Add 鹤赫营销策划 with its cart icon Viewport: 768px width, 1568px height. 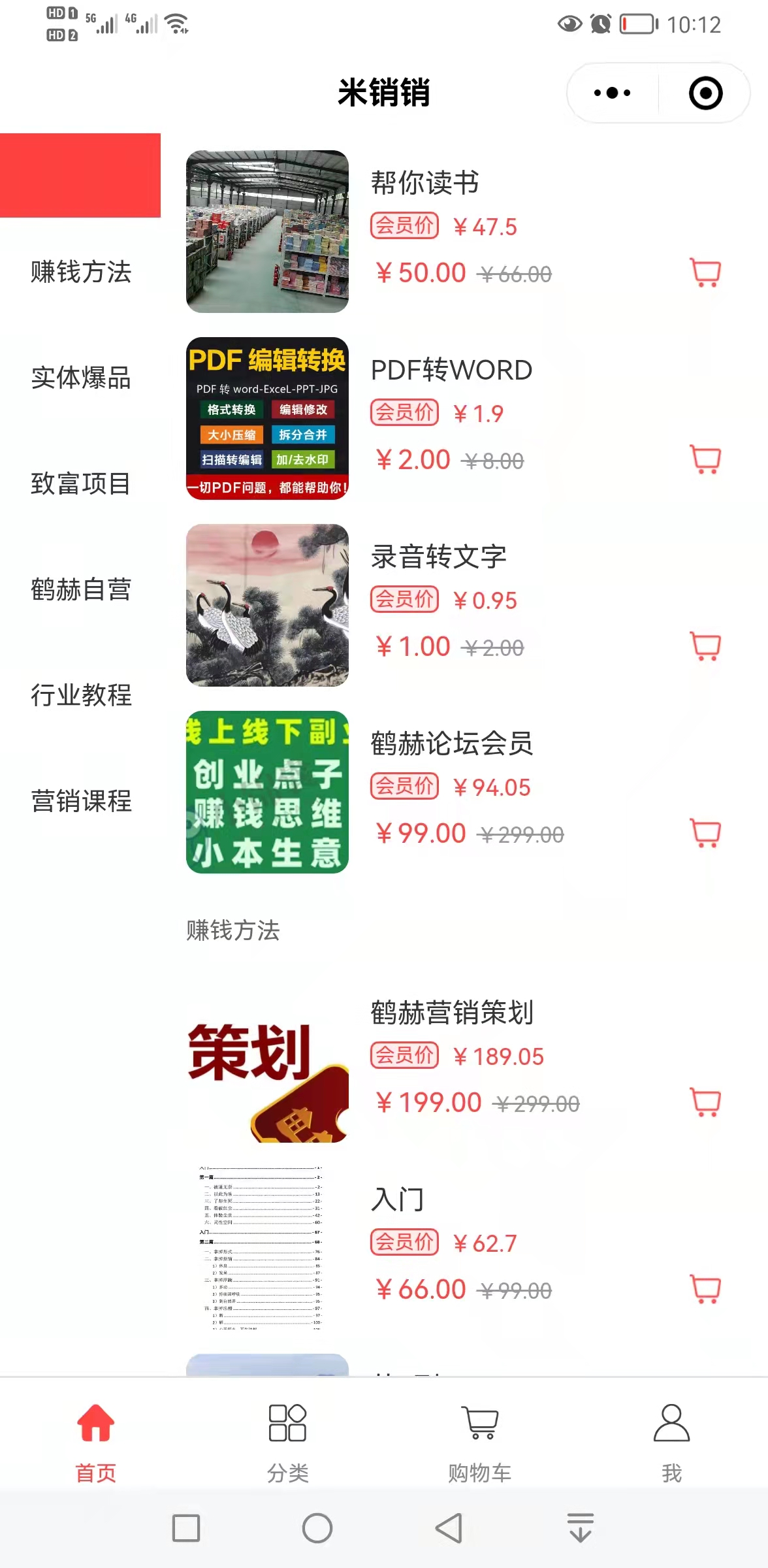coord(704,1103)
